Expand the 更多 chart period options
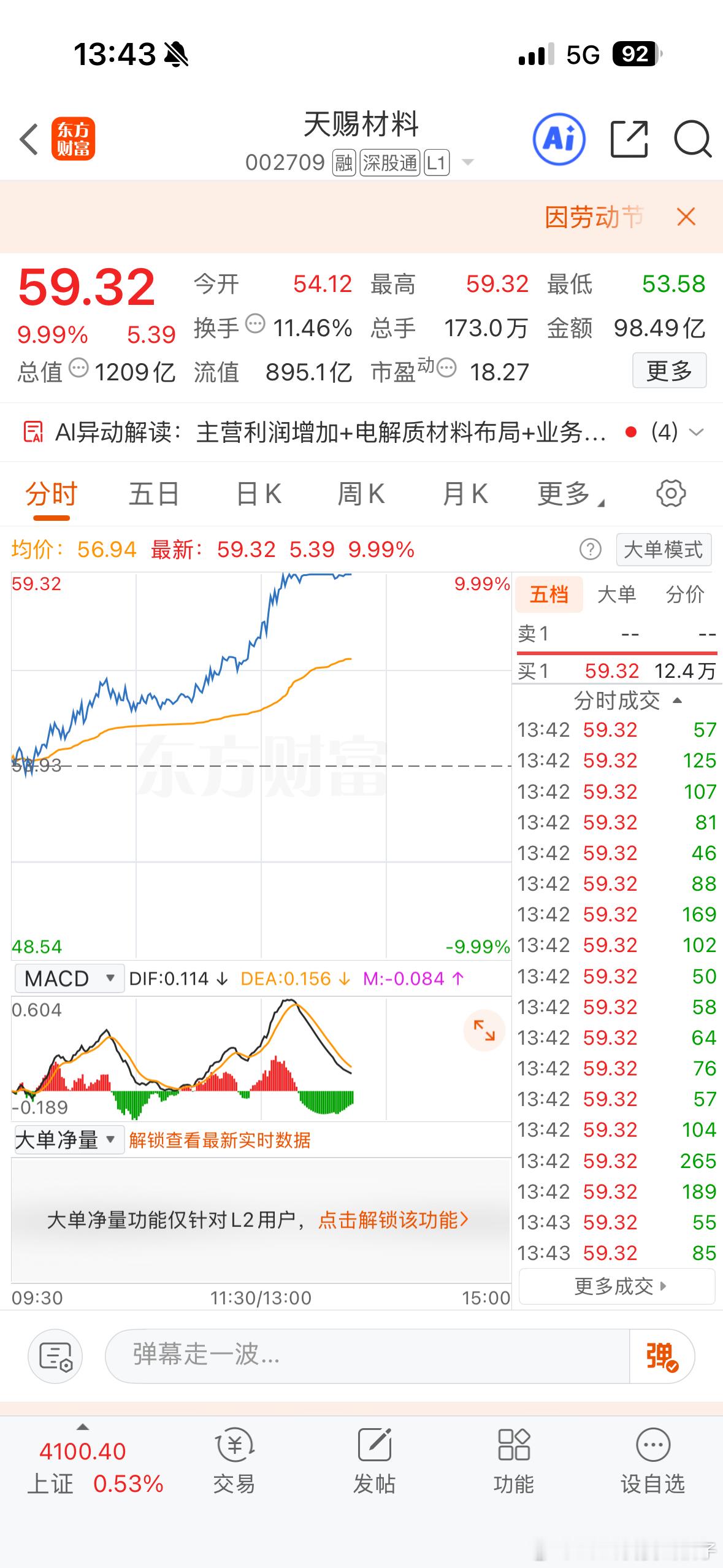Screen dimensions: 723x1568 click(x=565, y=493)
